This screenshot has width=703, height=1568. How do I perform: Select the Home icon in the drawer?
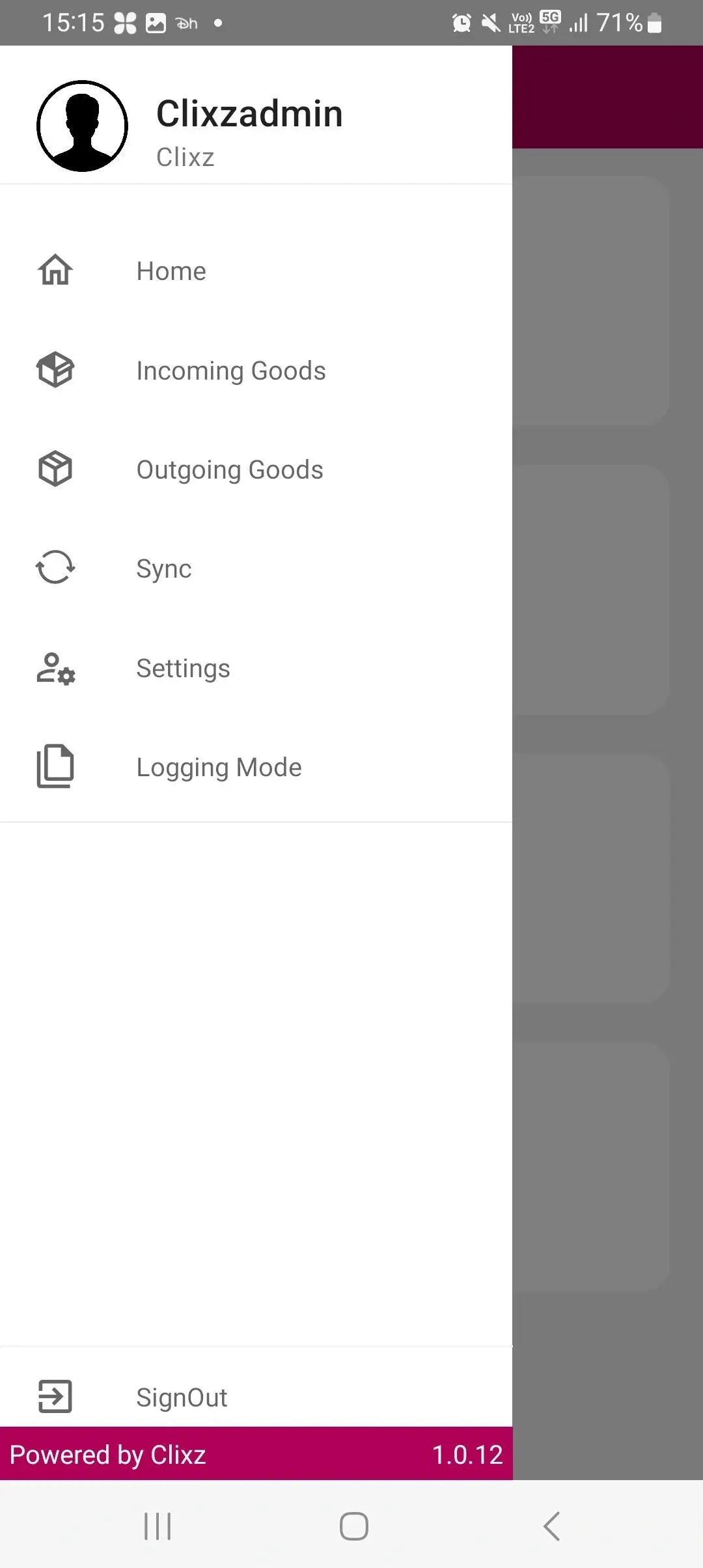point(55,270)
